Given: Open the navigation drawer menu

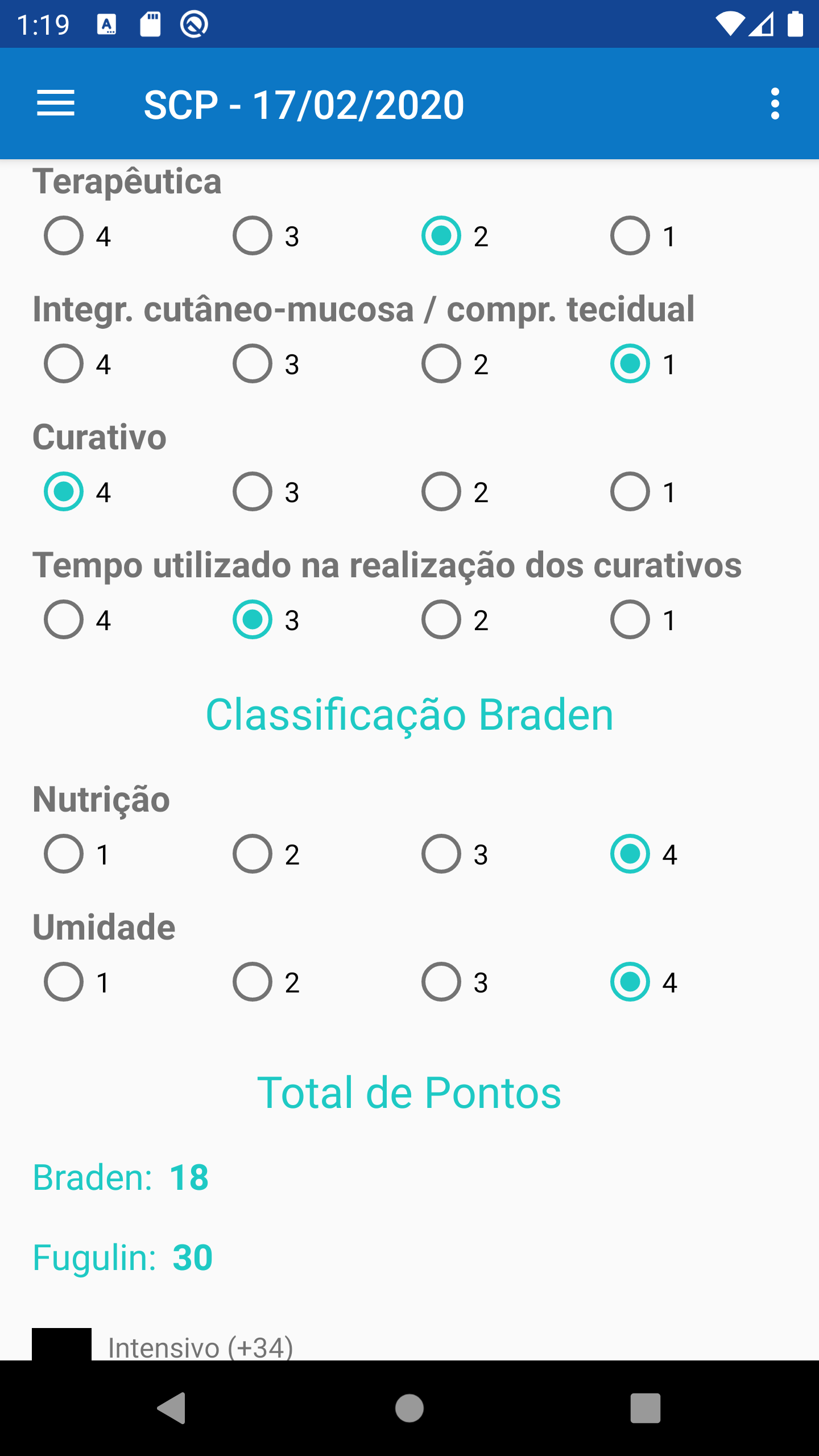Looking at the screenshot, I should (56, 104).
